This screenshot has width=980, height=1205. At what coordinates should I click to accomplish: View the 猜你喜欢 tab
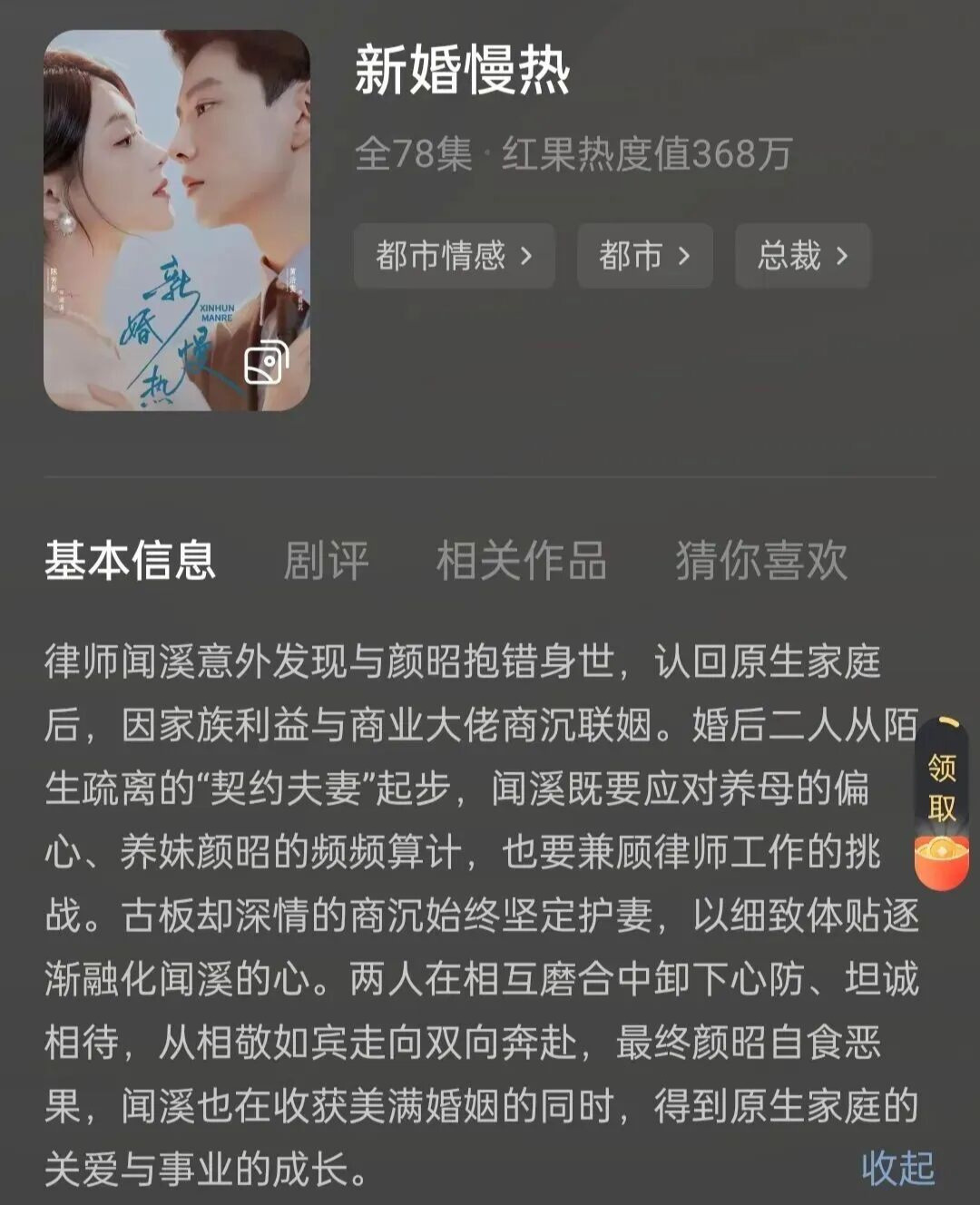[762, 561]
